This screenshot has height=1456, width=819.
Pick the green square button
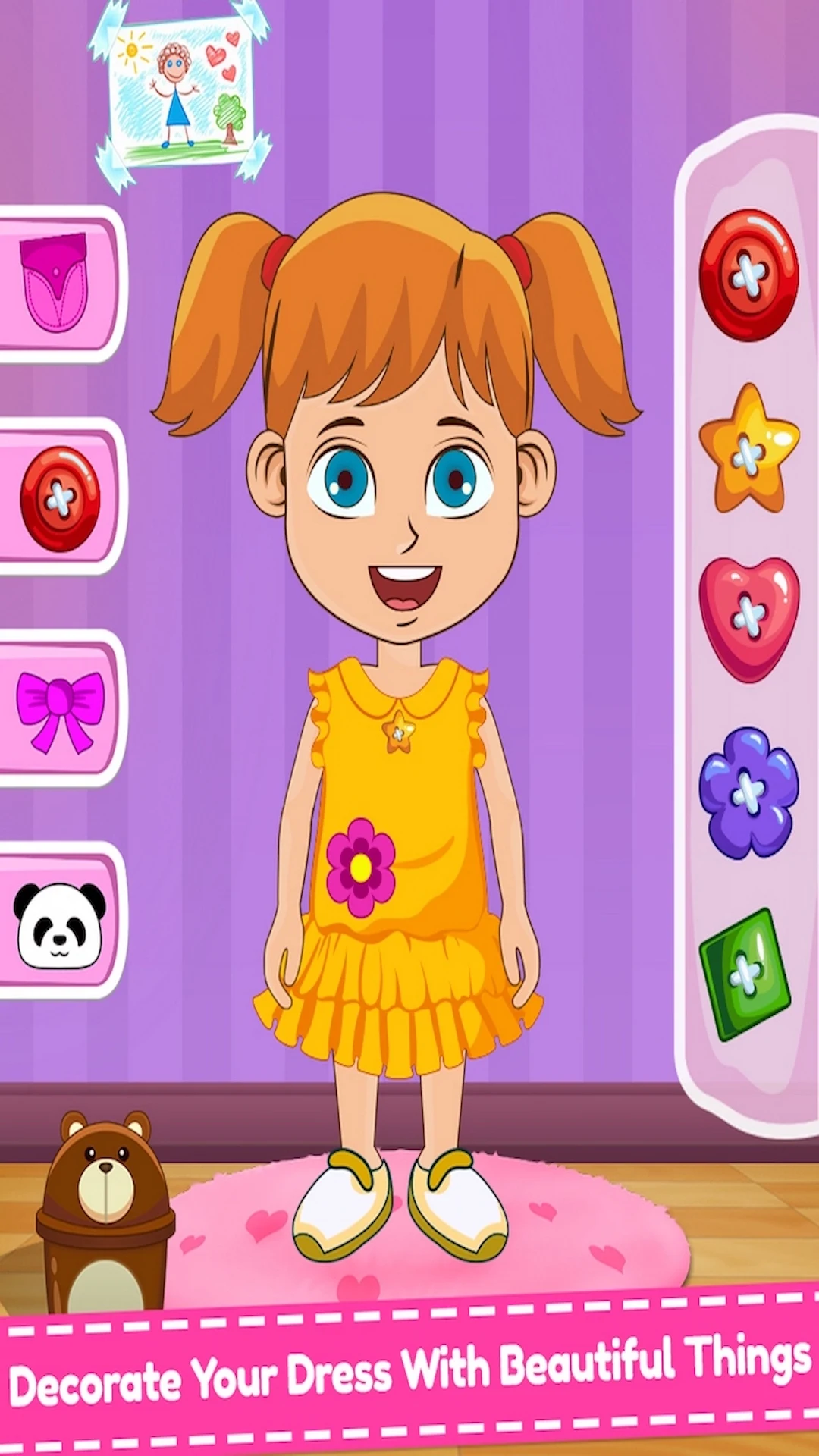(x=745, y=974)
